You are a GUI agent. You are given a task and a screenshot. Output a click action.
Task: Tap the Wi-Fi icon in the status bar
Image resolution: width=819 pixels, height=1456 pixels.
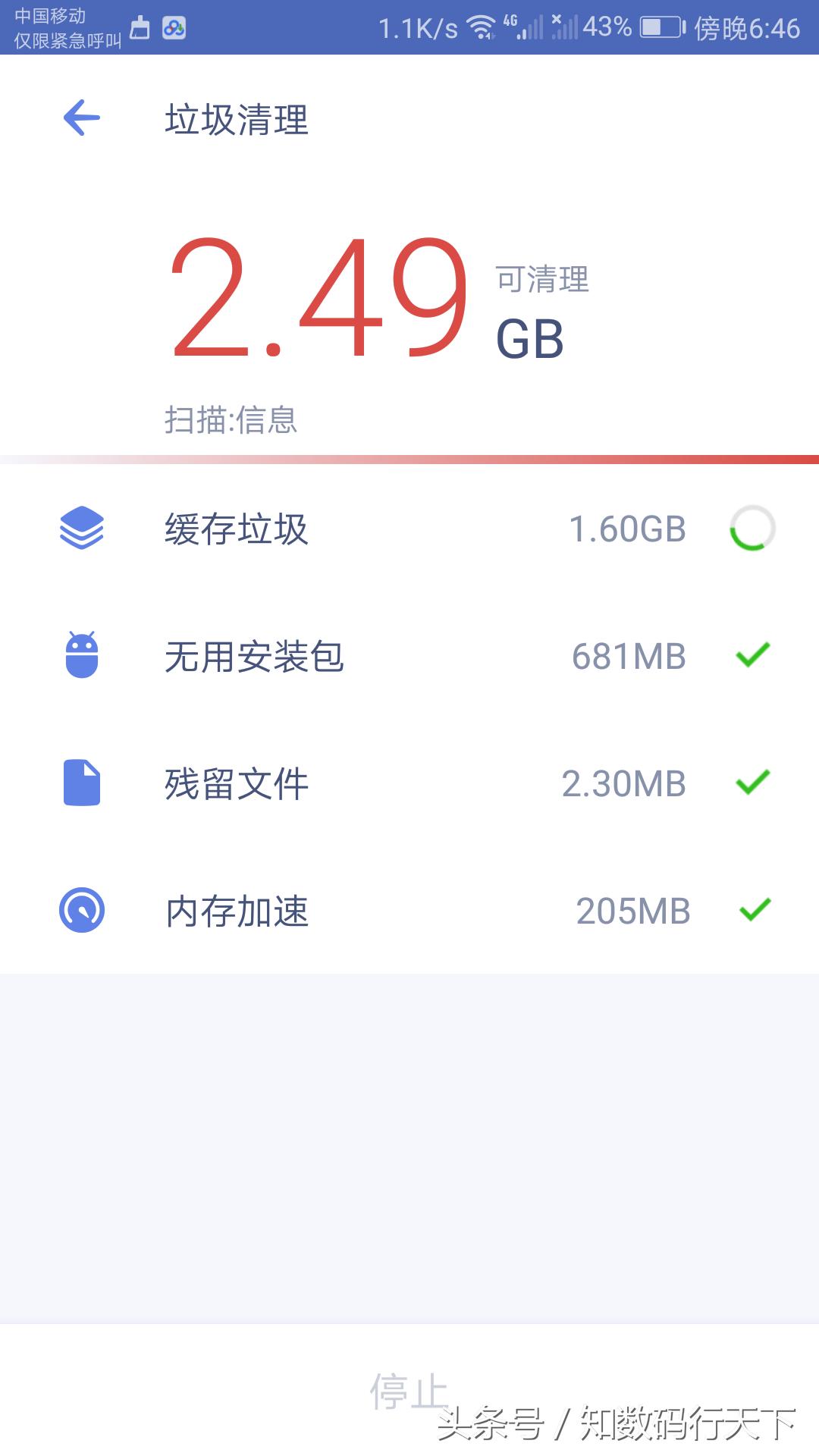tap(482, 24)
